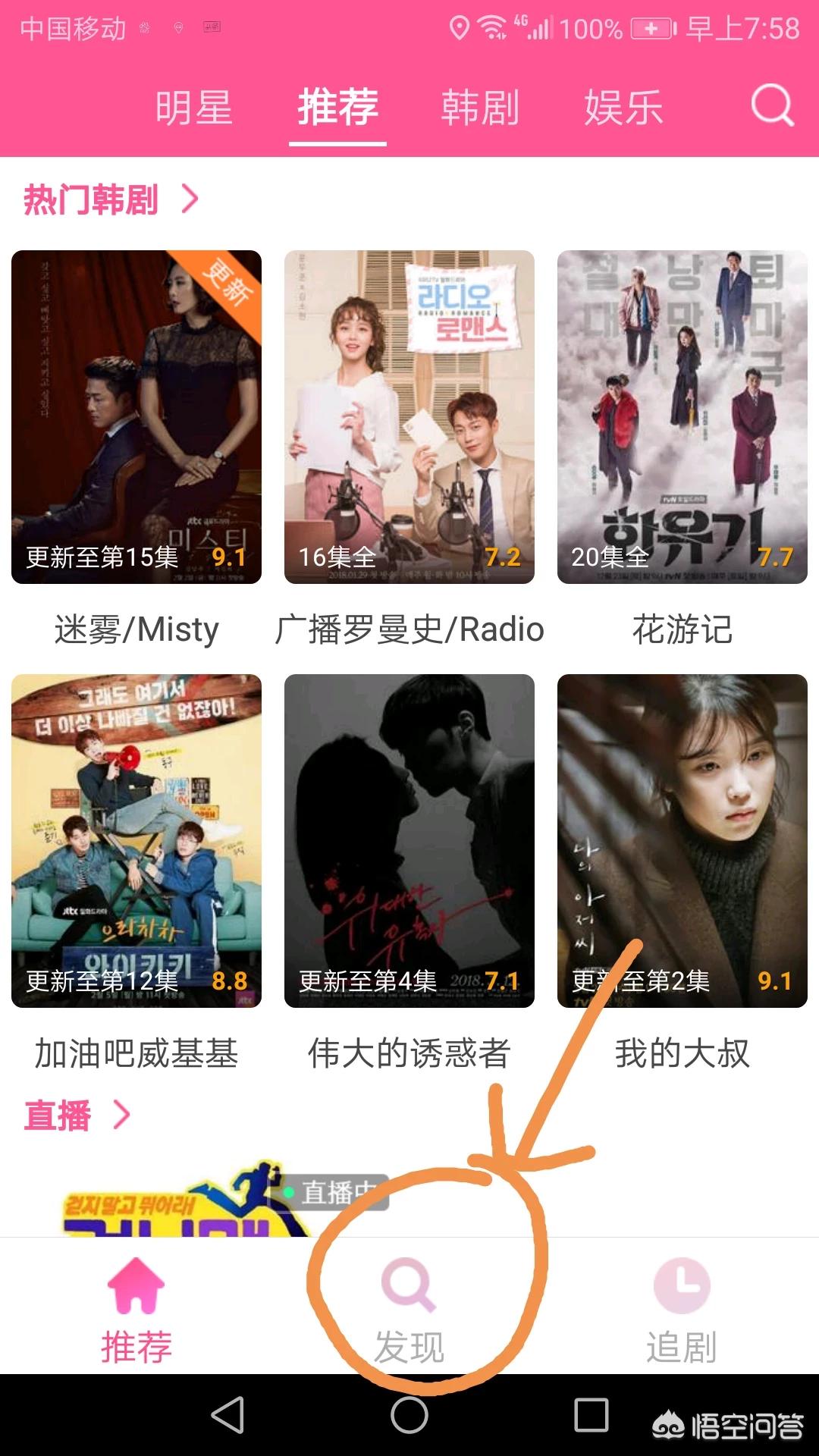The image size is (819, 1456).
Task: Select the 推荐 top tab
Action: tap(337, 107)
